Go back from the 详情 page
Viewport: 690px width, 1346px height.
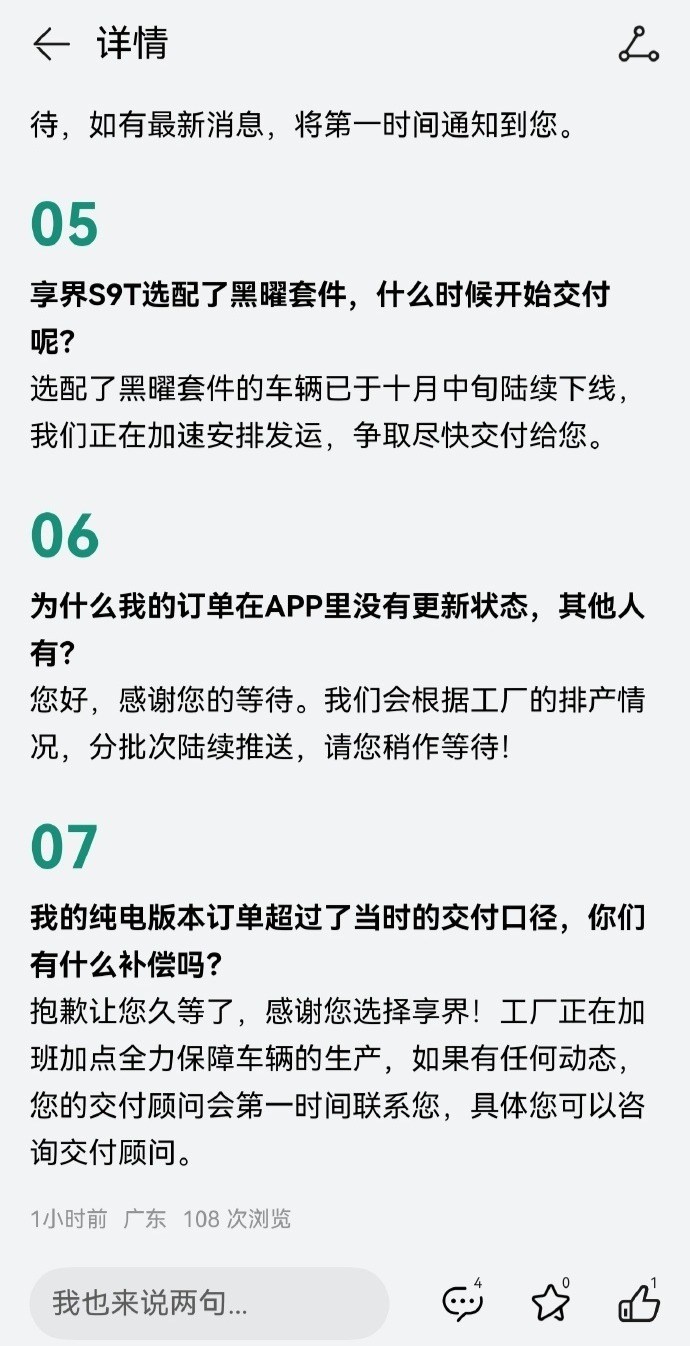pyautogui.click(x=50, y=45)
